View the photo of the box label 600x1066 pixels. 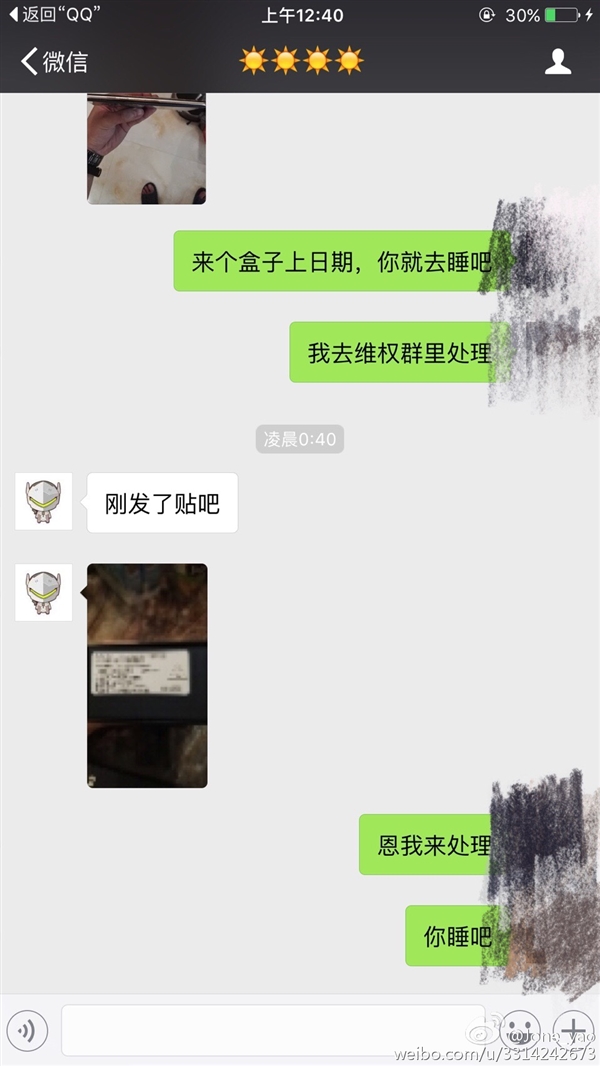(147, 675)
